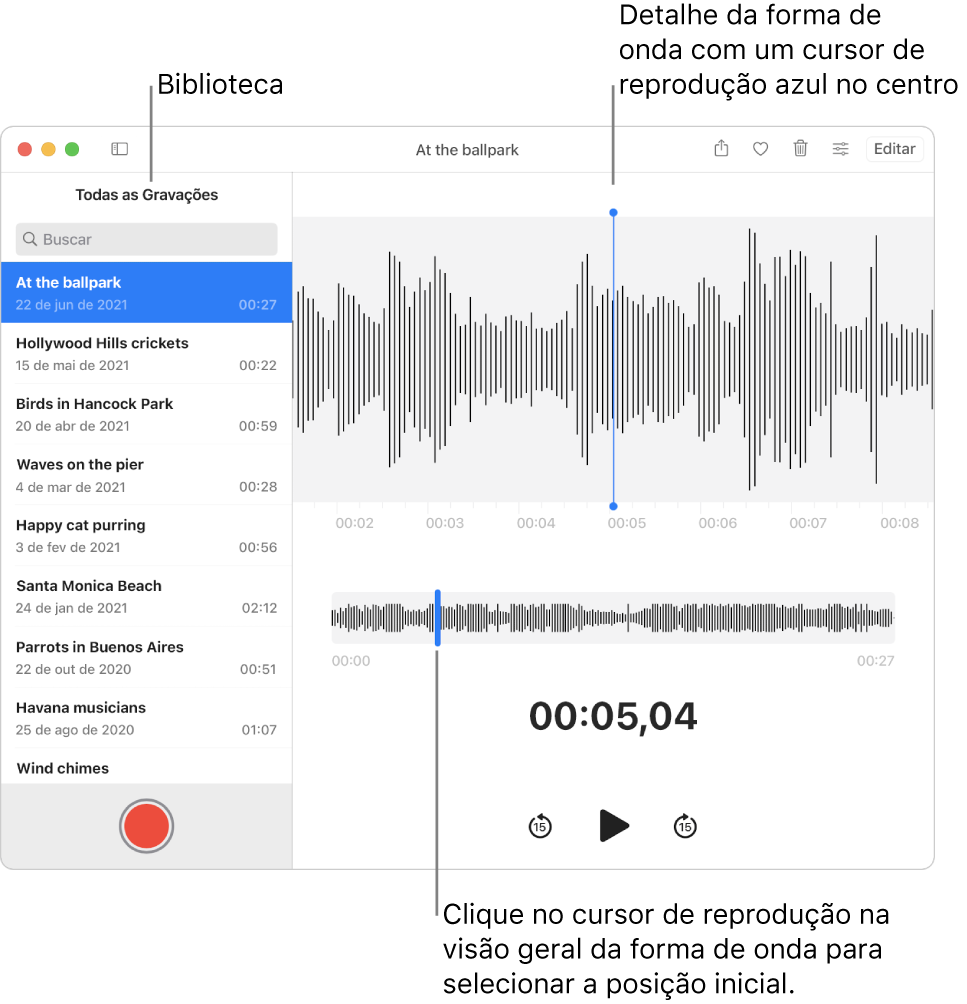Viewport: 967px width, 1004px height.
Task: Click inside the Buscar search field
Action: (x=146, y=239)
